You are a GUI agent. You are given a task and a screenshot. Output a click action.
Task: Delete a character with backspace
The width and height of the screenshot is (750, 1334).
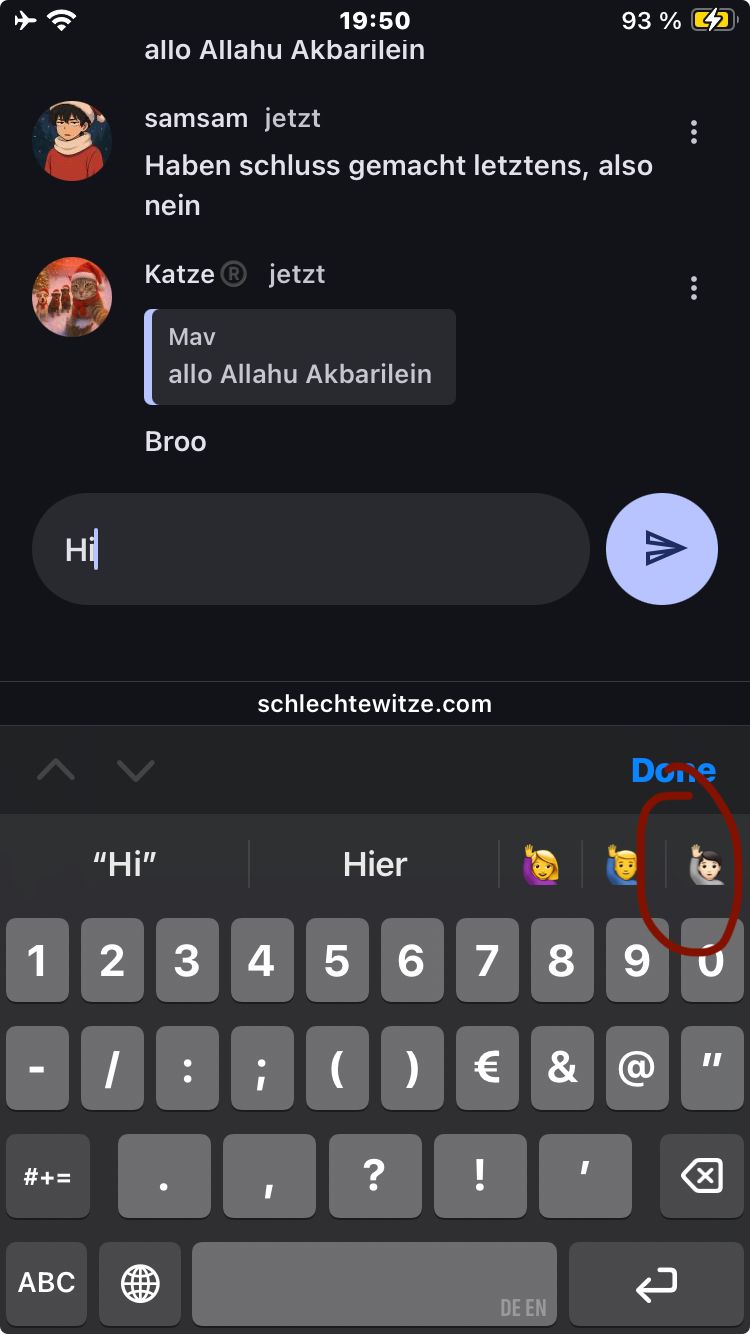coord(701,1176)
